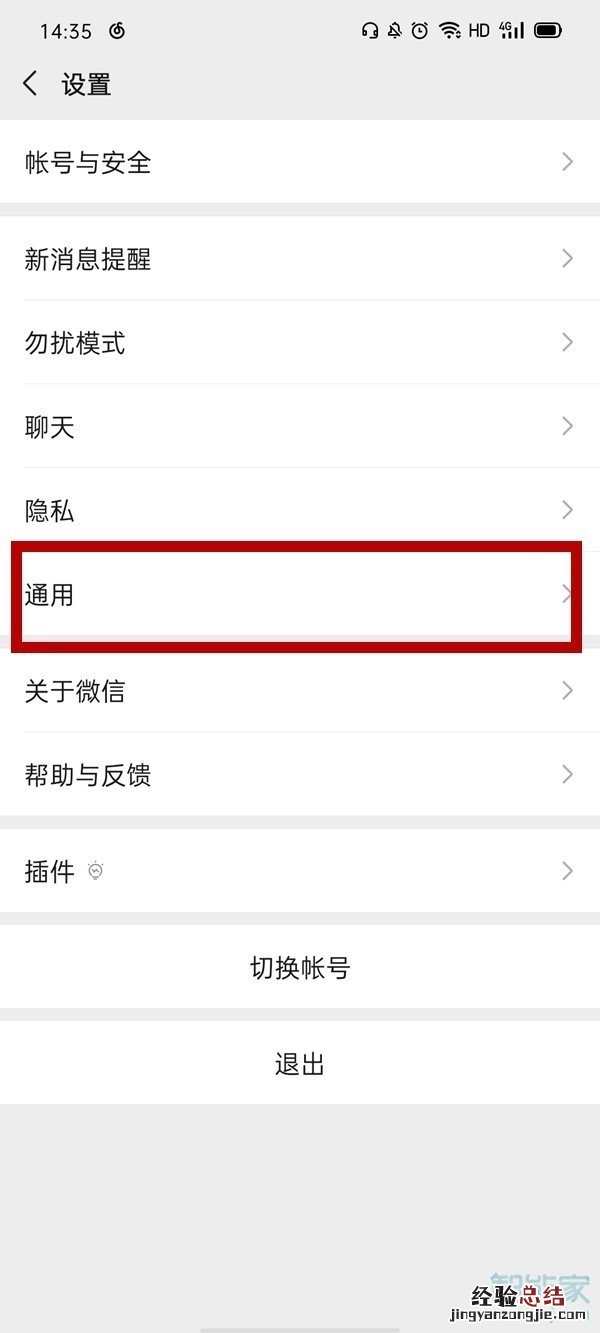Open 帐号与安全 settings

(x=300, y=162)
